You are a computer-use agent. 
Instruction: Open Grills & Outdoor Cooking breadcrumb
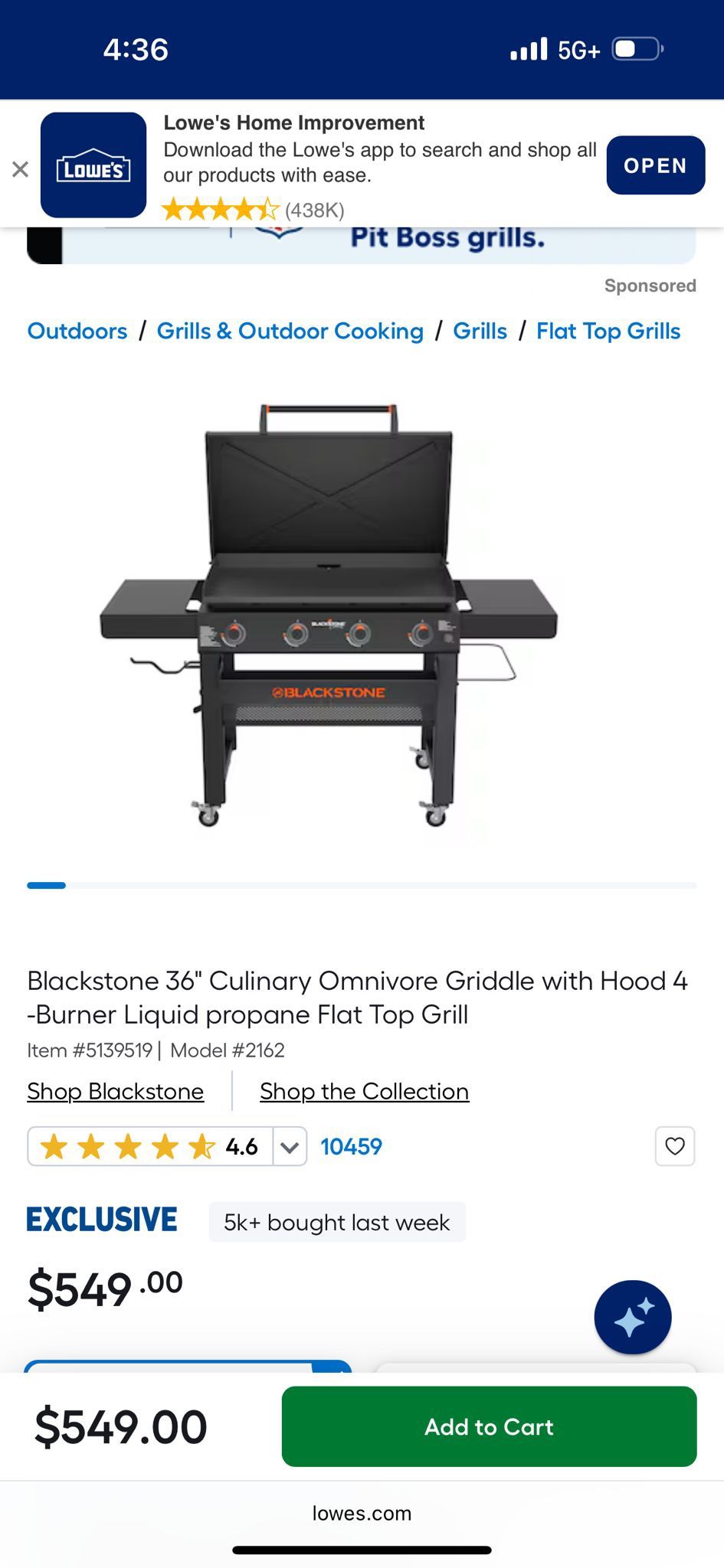click(290, 331)
